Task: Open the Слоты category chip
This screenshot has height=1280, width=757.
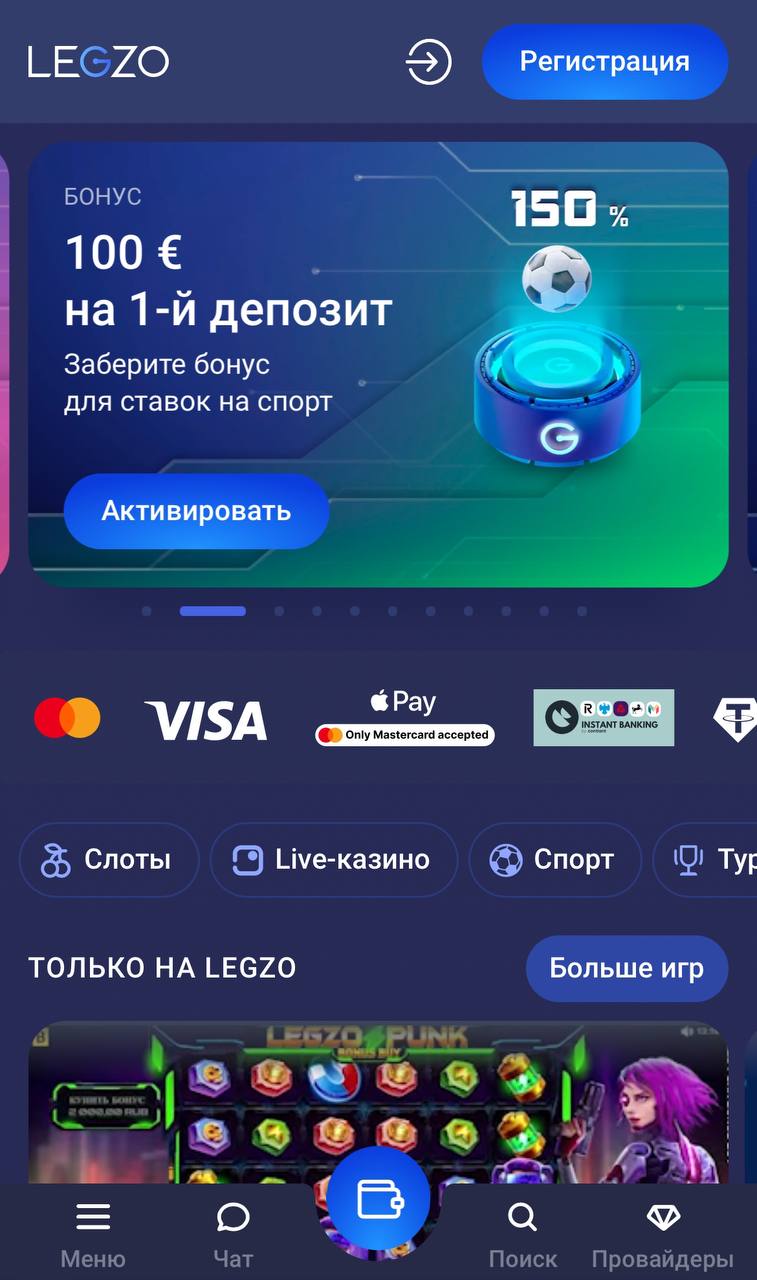Action: pyautogui.click(x=108, y=859)
